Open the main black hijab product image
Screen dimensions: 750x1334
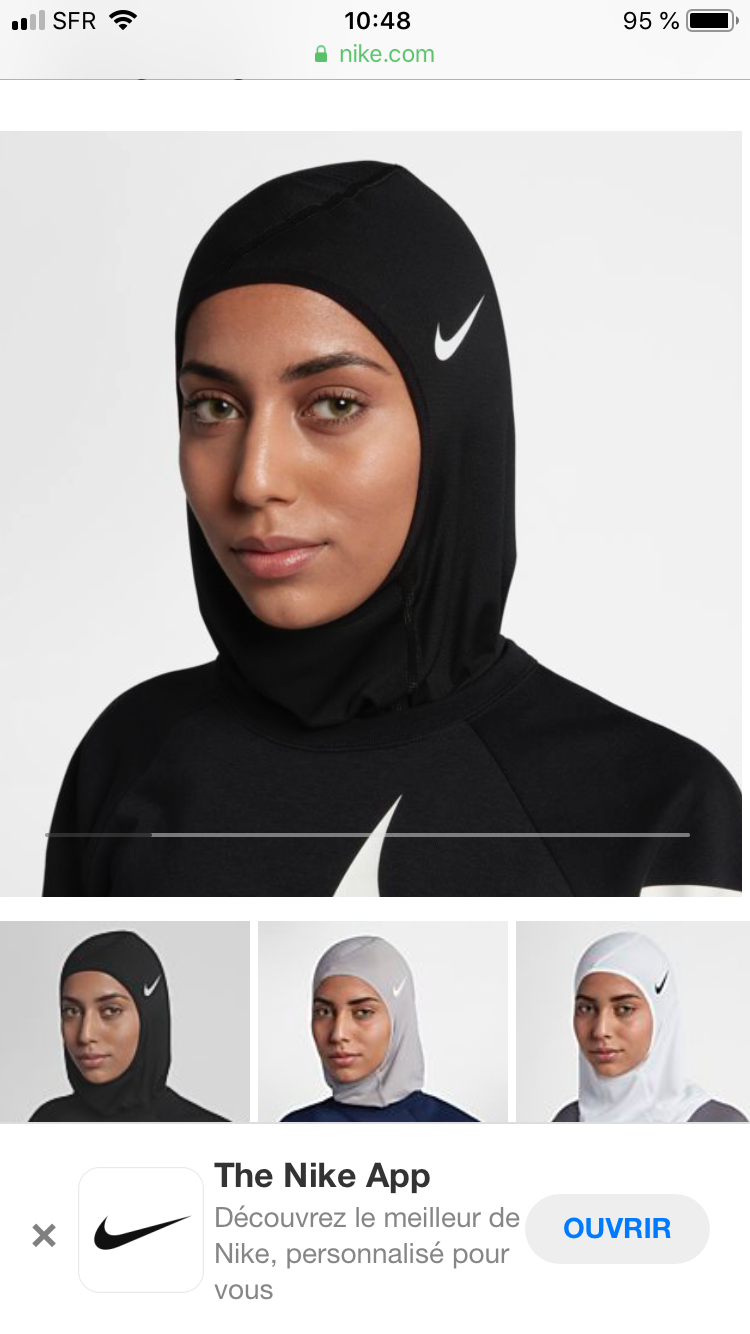[371, 514]
